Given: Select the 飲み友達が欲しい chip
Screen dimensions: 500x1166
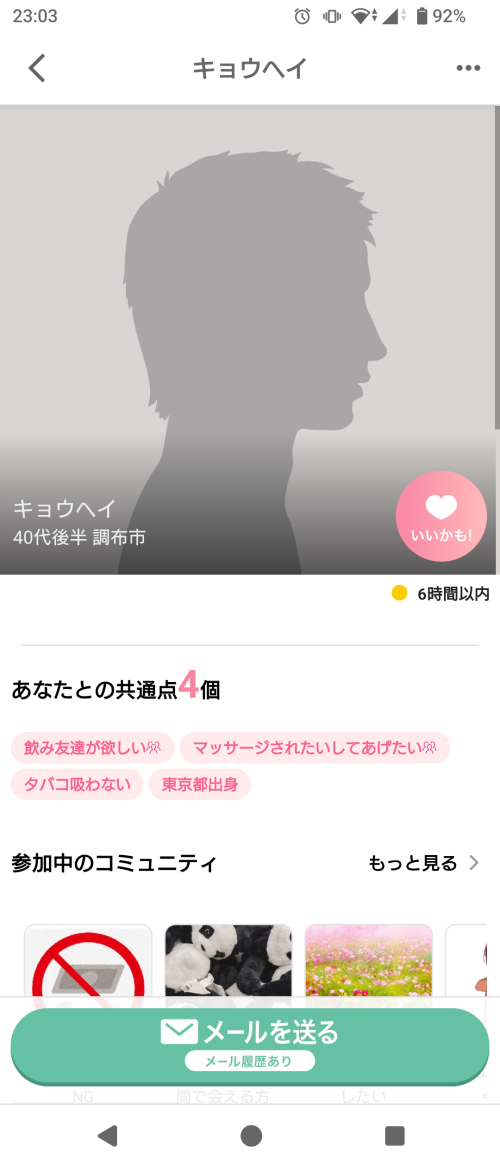Looking at the screenshot, I should [92, 747].
